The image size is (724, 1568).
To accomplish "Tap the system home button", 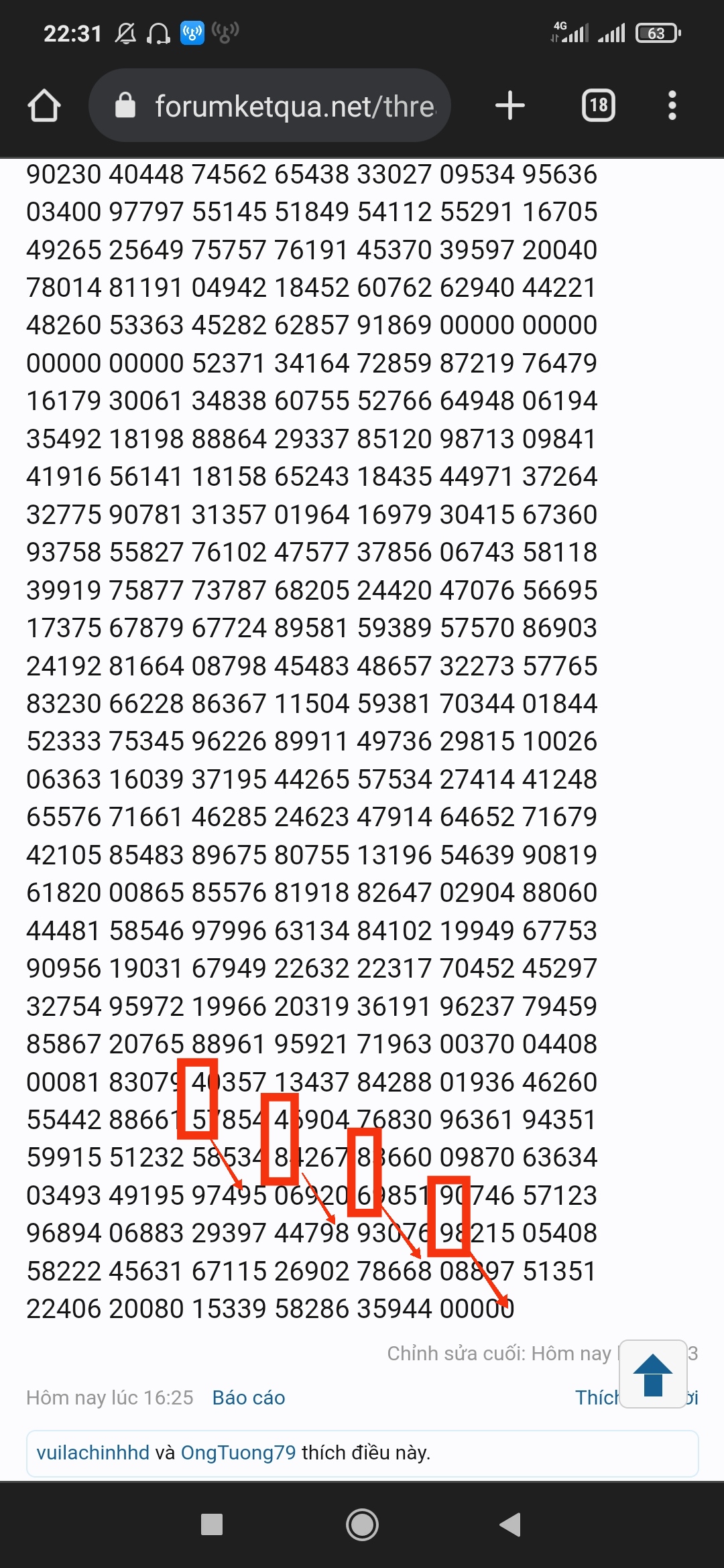I will (362, 1524).
